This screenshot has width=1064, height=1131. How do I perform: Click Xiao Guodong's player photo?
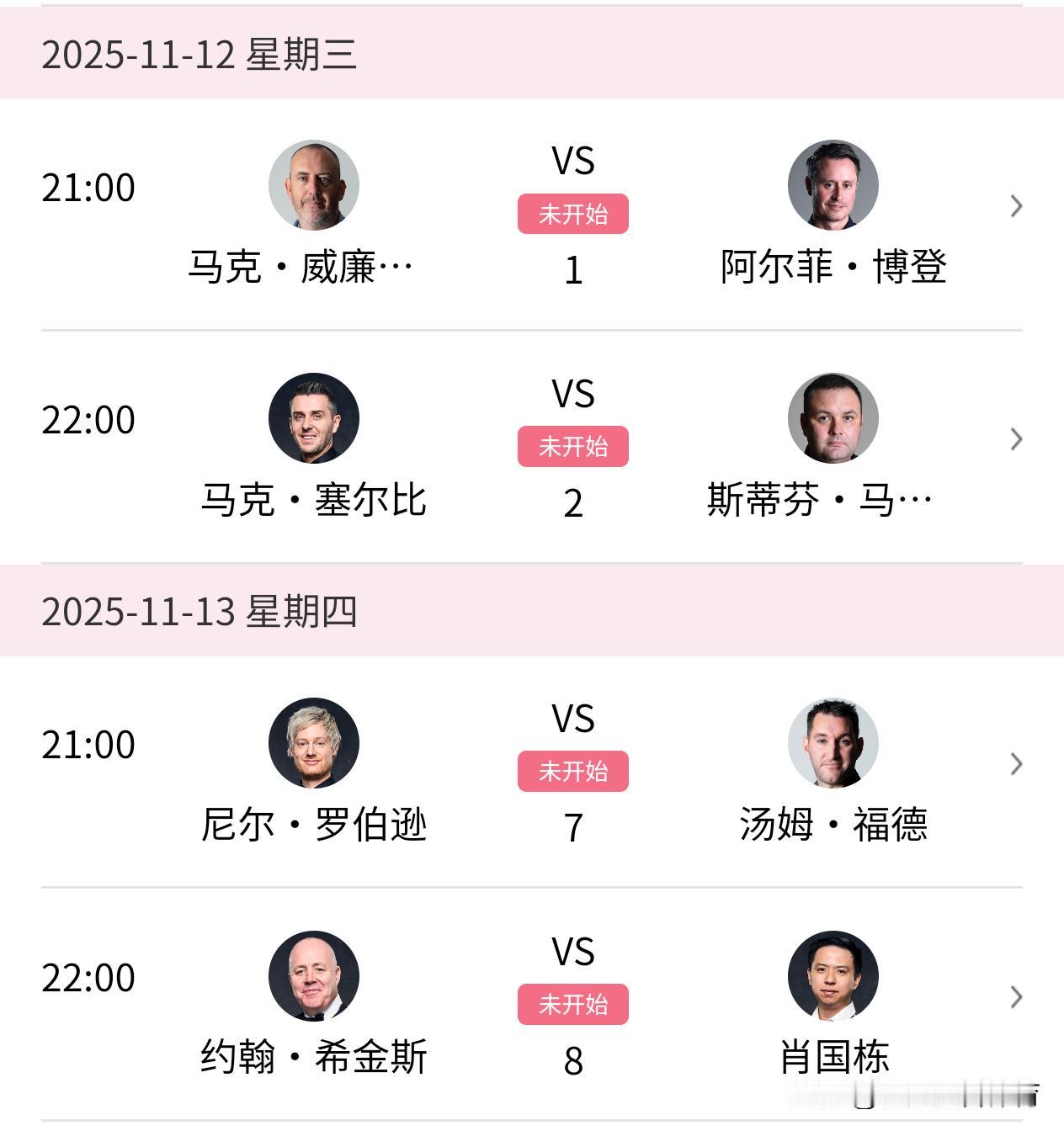click(x=834, y=976)
